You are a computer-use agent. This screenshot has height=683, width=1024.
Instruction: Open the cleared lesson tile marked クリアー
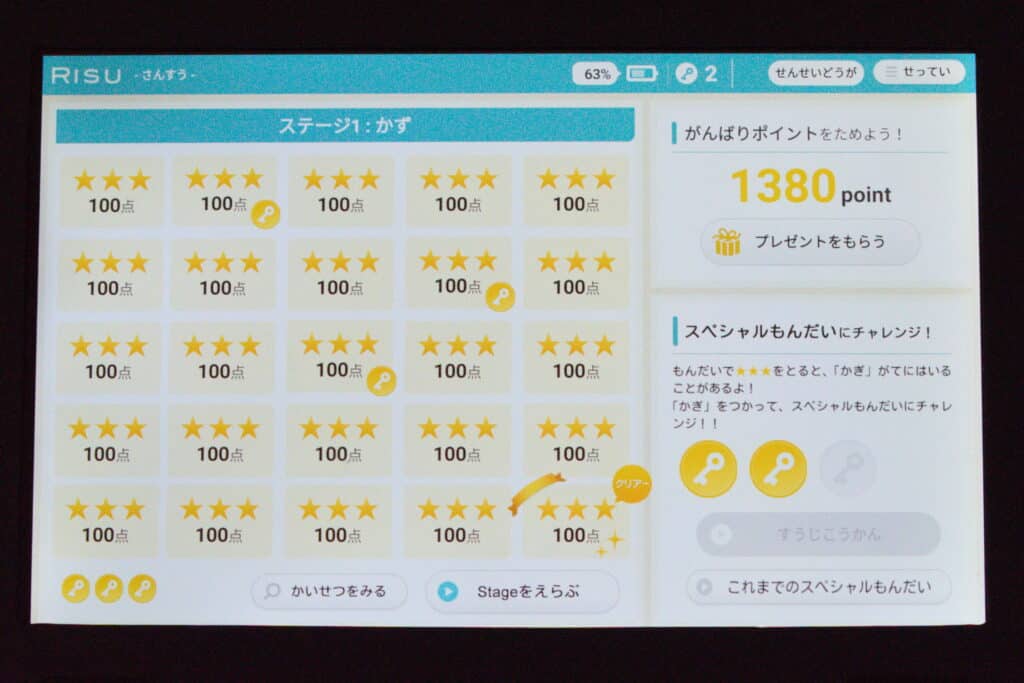pos(575,521)
